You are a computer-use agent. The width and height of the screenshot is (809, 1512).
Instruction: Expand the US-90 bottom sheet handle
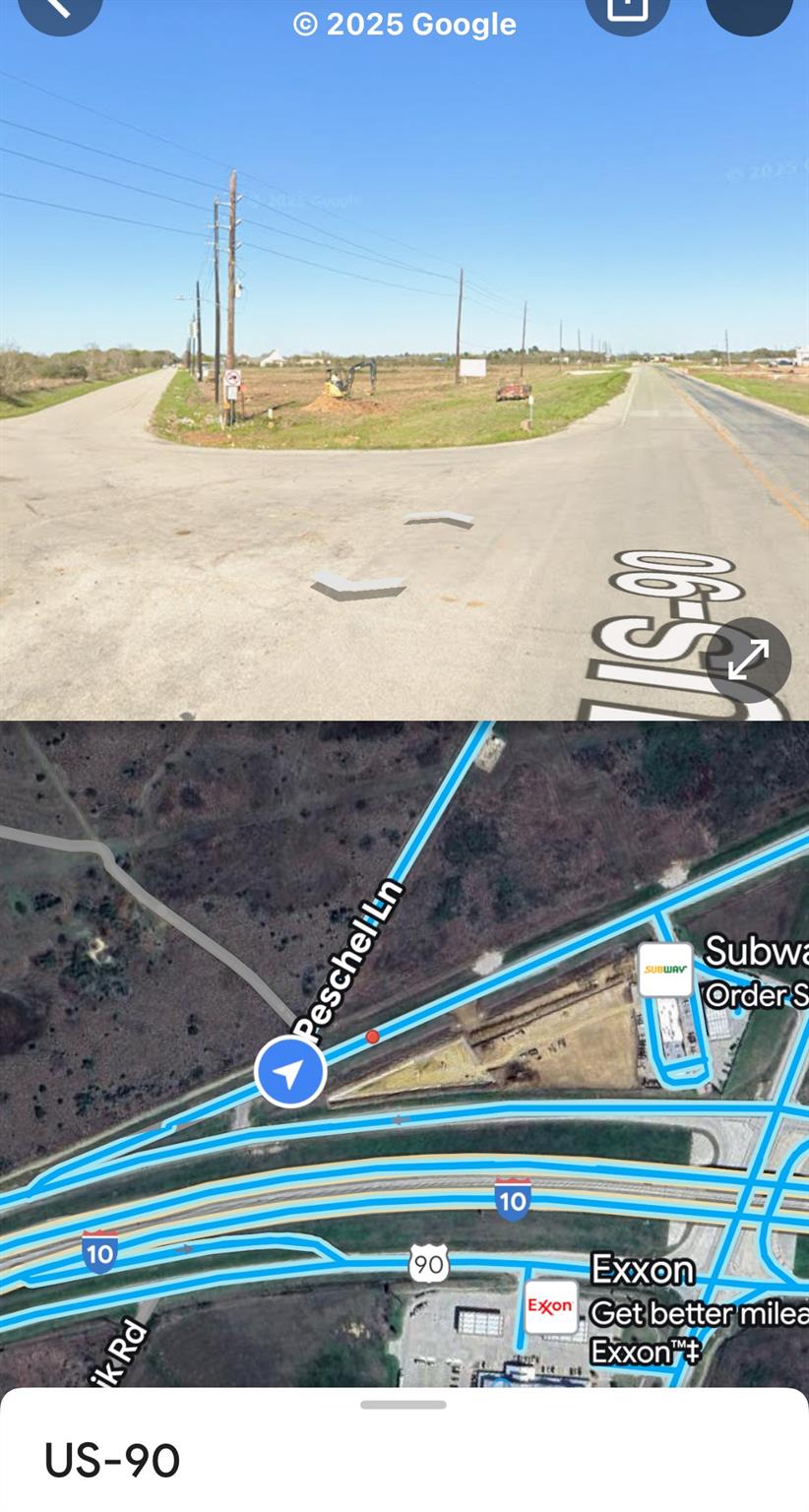pyautogui.click(x=404, y=1405)
